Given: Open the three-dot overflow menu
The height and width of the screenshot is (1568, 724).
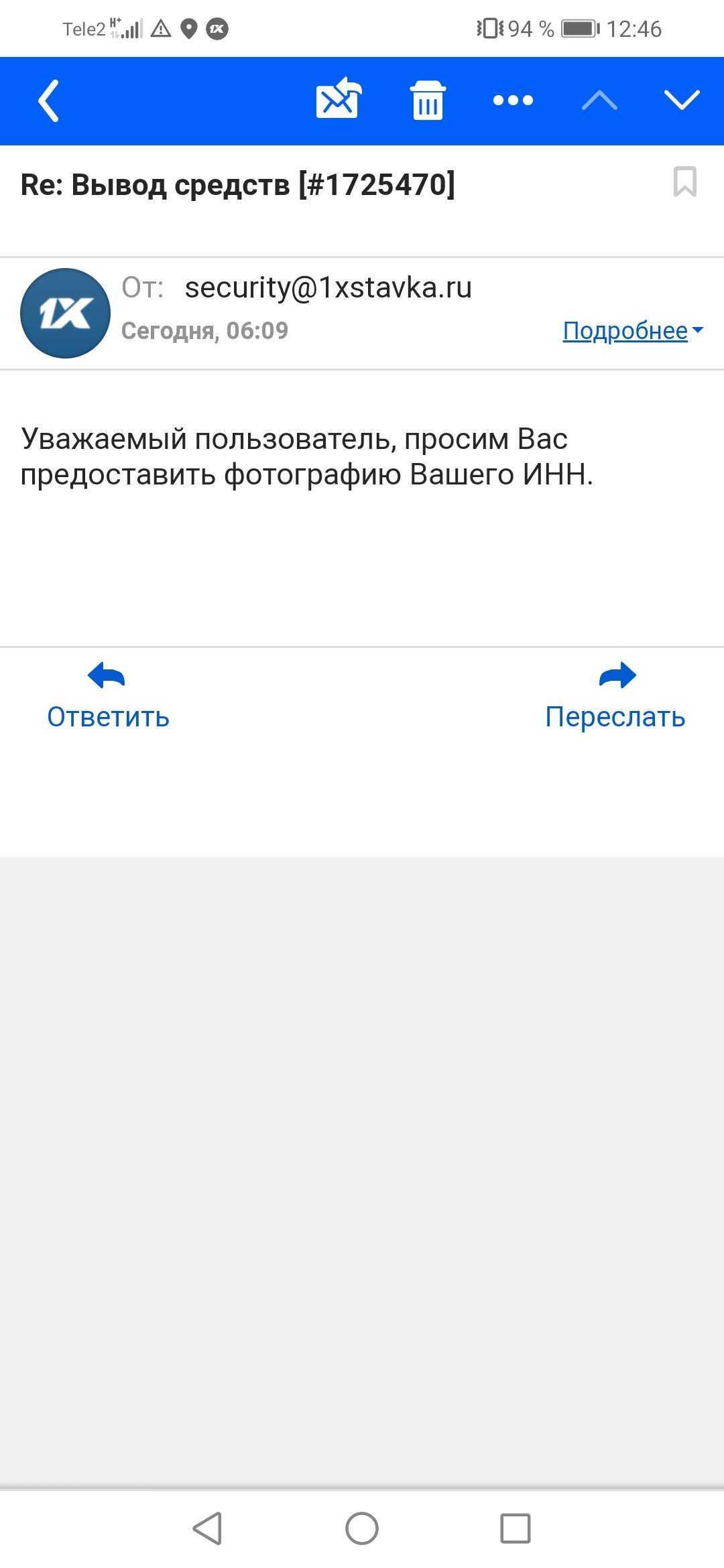Looking at the screenshot, I should pos(513,101).
